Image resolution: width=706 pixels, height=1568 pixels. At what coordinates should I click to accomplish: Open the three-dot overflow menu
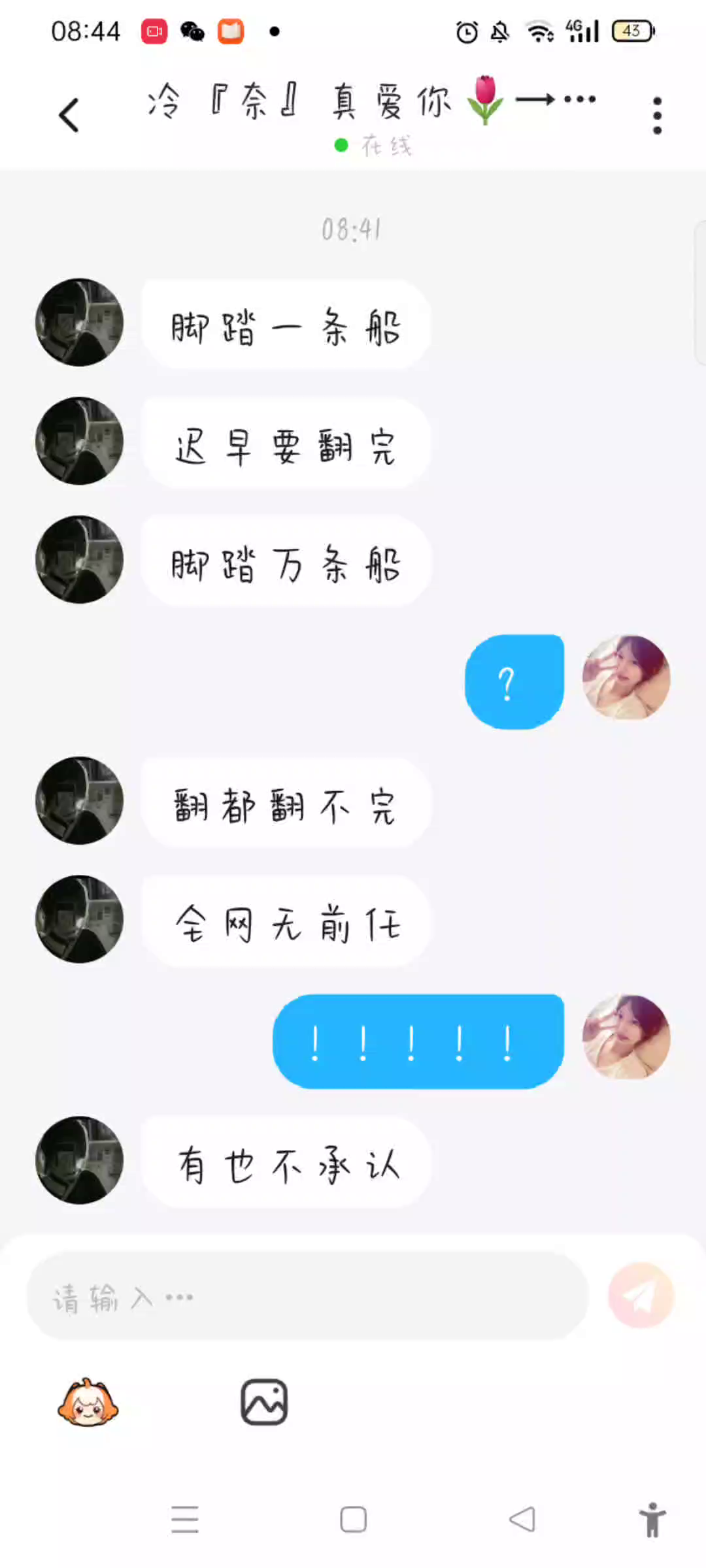point(657,116)
